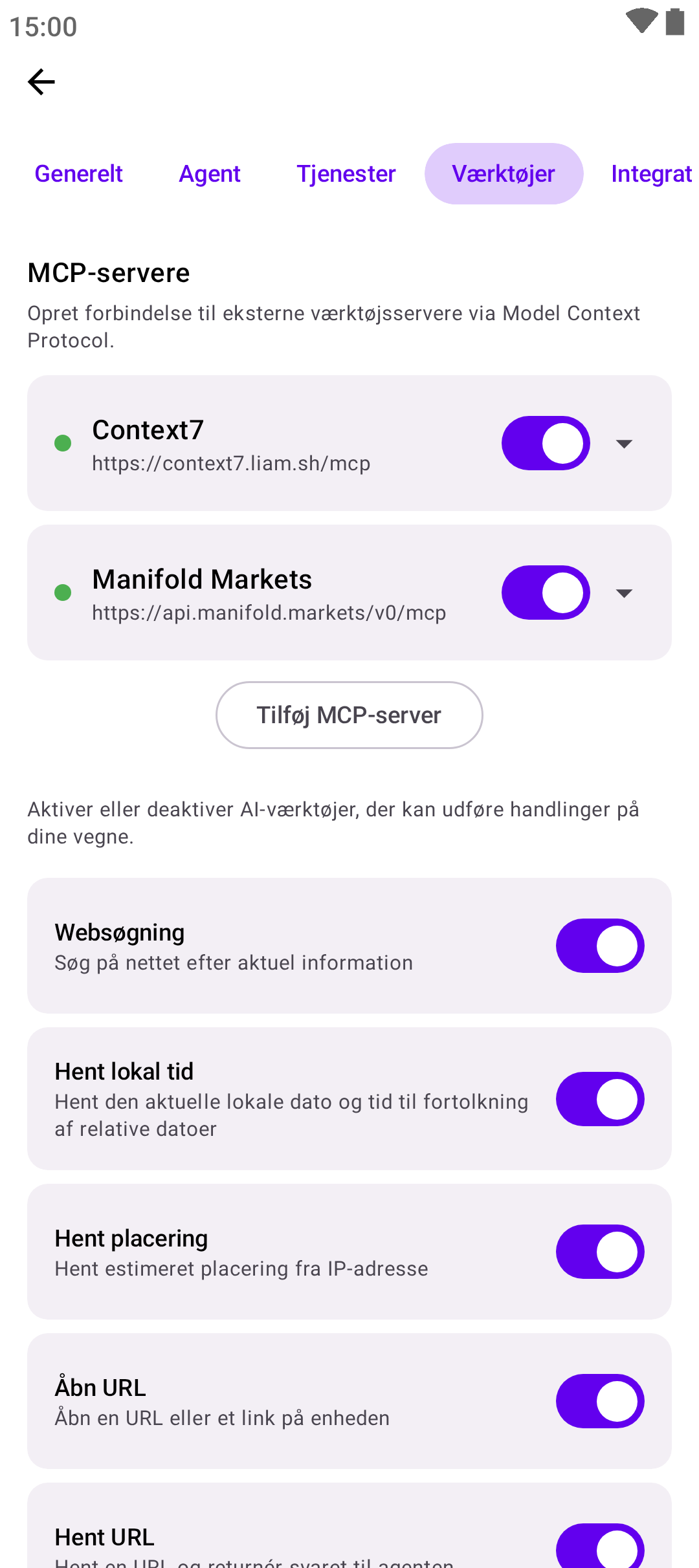Screen dimensions: 699x1568
Task: Switch to the Agent tab
Action: (210, 174)
